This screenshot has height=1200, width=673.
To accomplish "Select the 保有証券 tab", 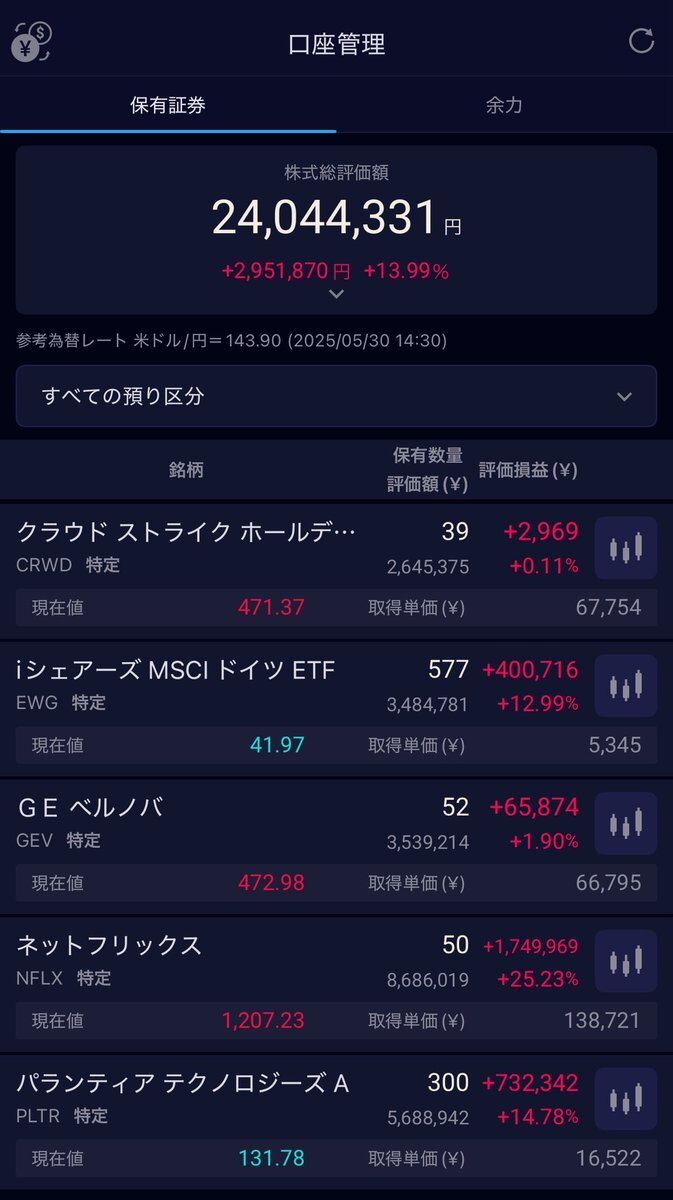I will 168,104.
